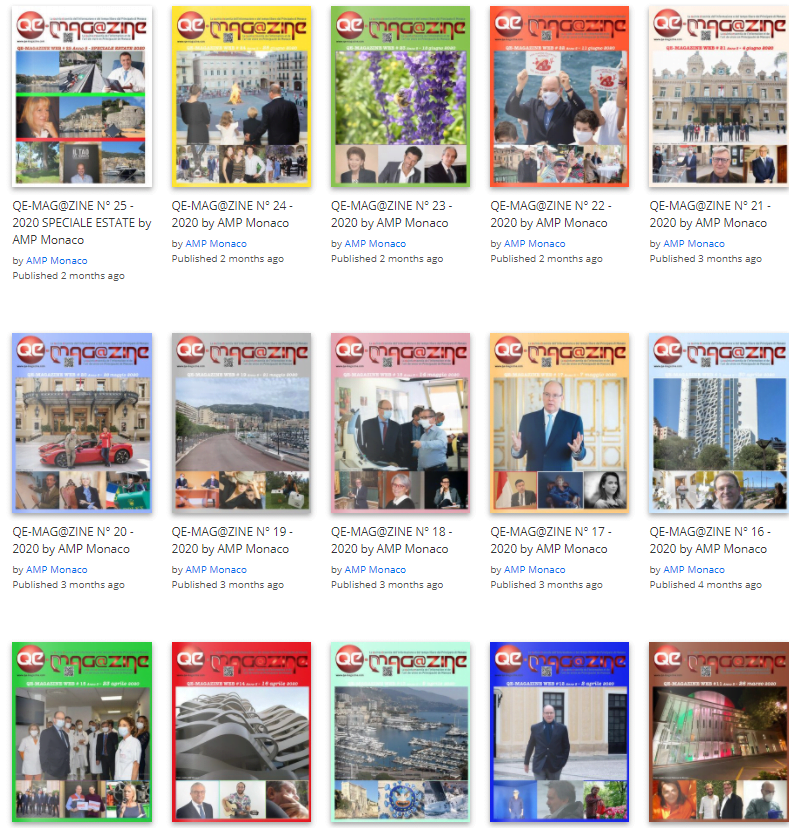Image resolution: width=789 pixels, height=828 pixels.
Task: Open the QE-MAG@ZINE N° 22 cover
Action: pyautogui.click(x=559, y=96)
